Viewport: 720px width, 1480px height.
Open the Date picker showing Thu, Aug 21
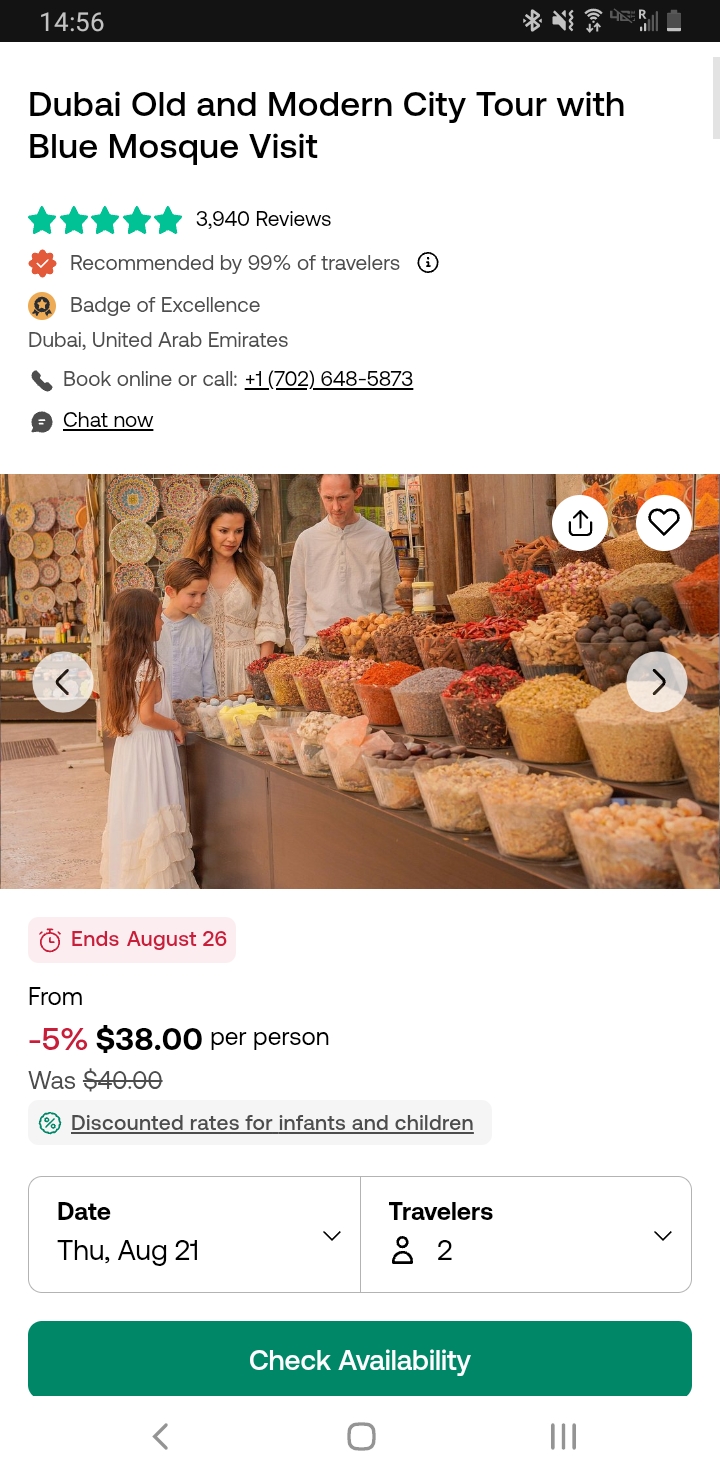(x=194, y=1234)
